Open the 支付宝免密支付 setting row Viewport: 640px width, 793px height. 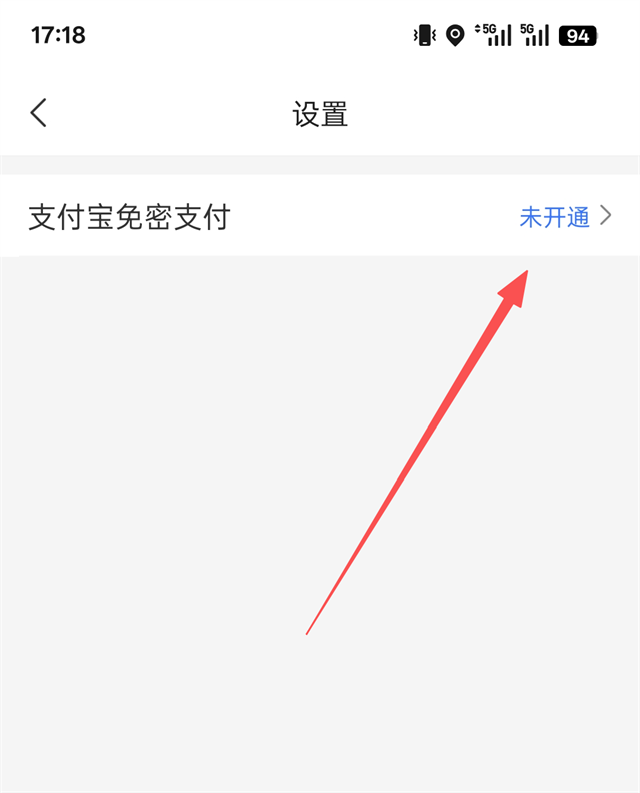pos(320,217)
